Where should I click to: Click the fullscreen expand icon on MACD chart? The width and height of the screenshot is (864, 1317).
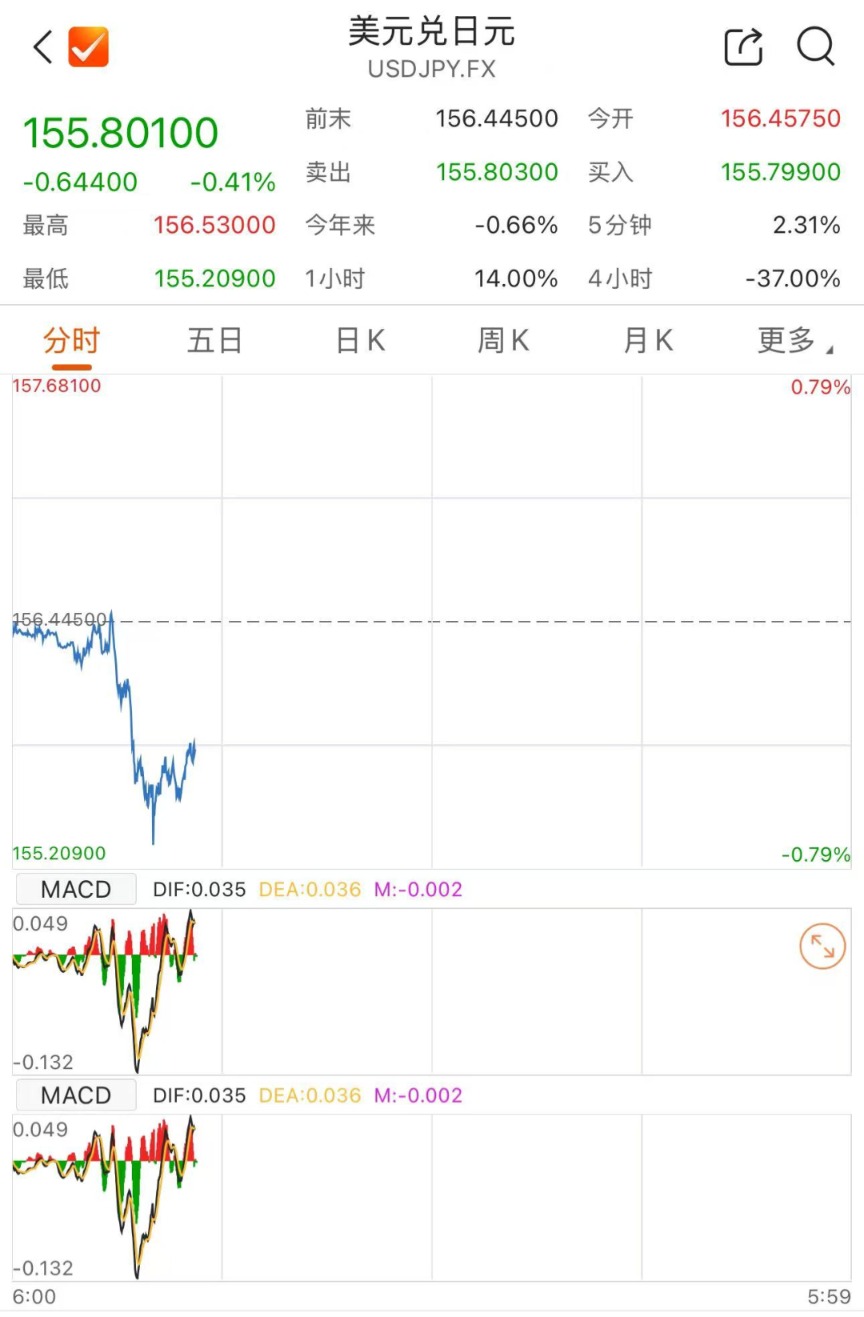pos(821,946)
